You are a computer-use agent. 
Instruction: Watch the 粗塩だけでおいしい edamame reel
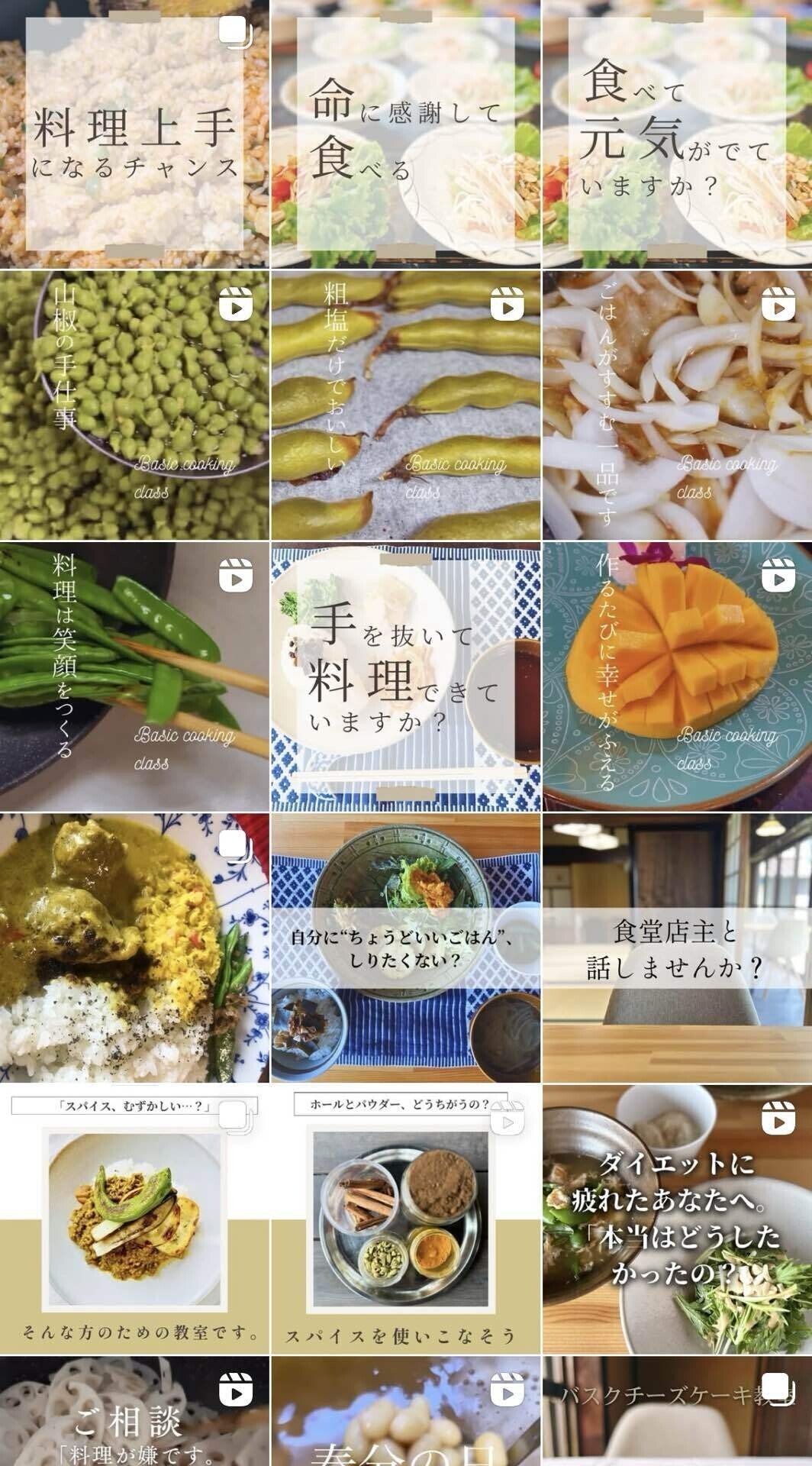coord(405,405)
